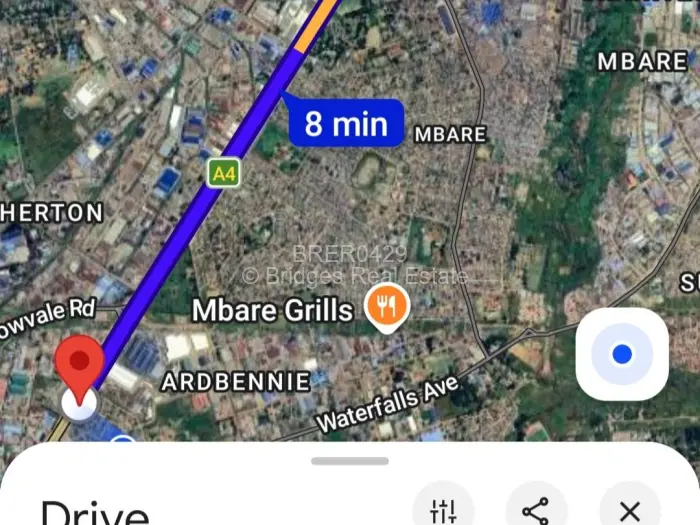
Task: Center the map on my location
Action: click(x=621, y=354)
